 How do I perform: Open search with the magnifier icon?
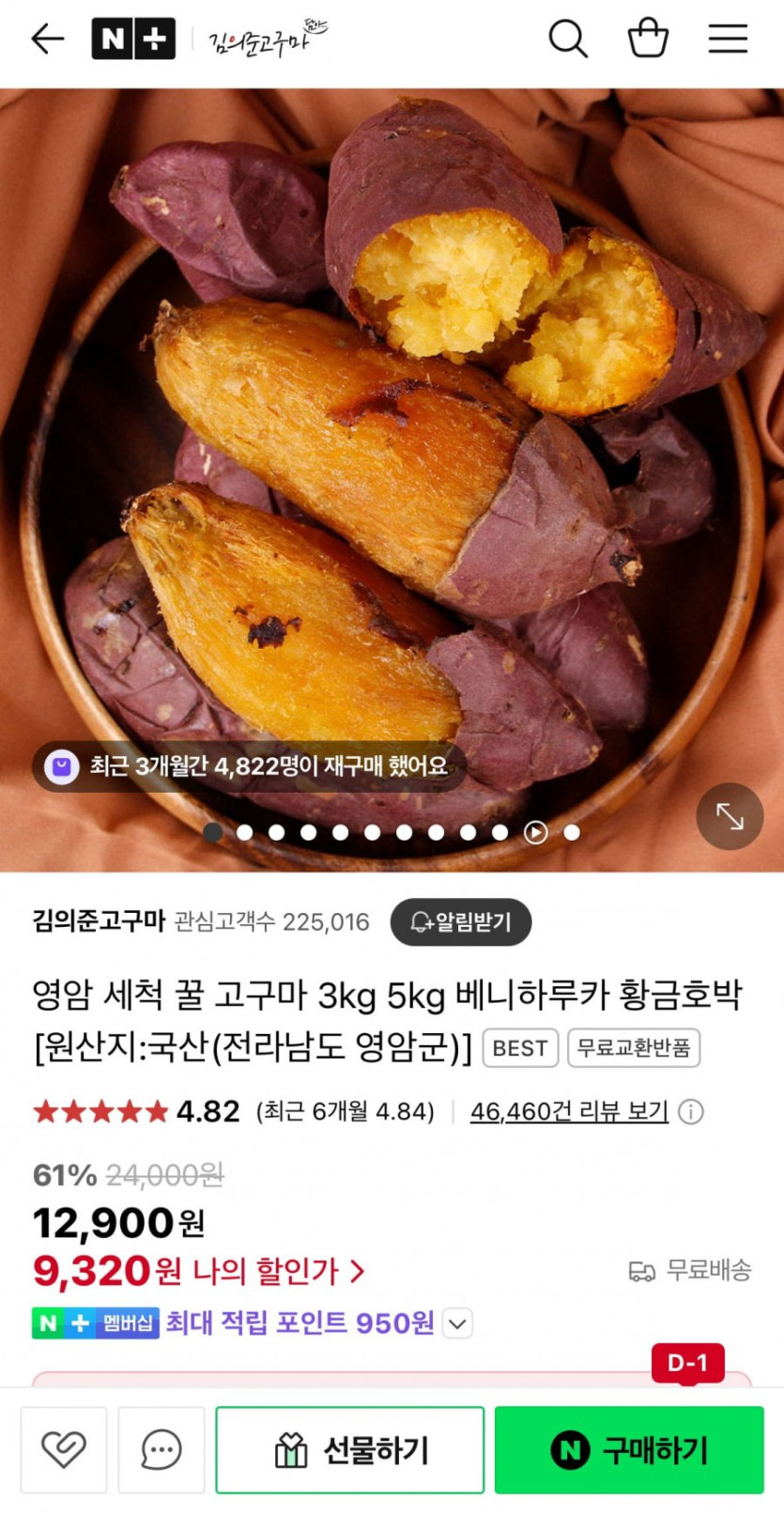pos(567,39)
